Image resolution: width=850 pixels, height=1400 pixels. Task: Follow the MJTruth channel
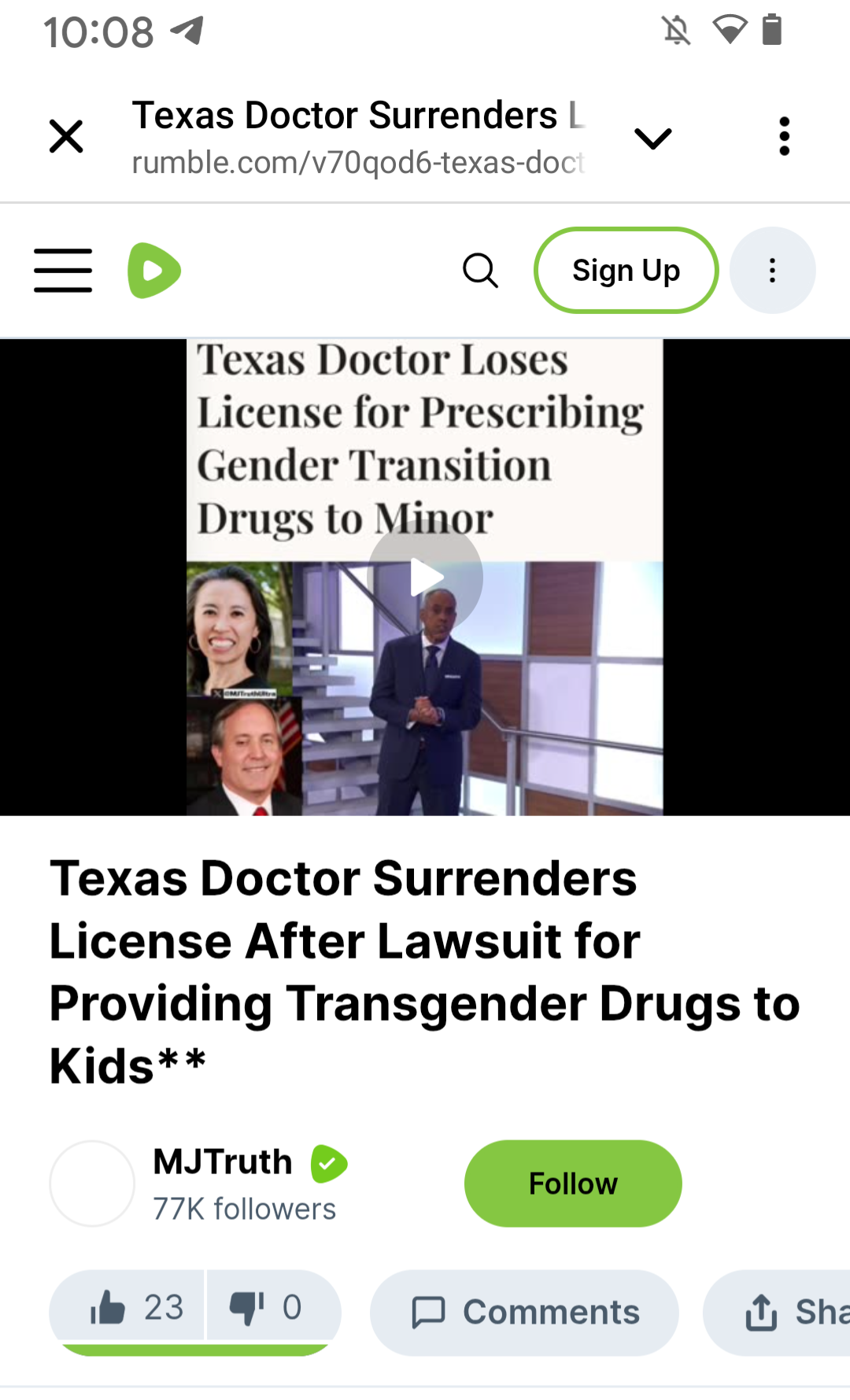573,1184
